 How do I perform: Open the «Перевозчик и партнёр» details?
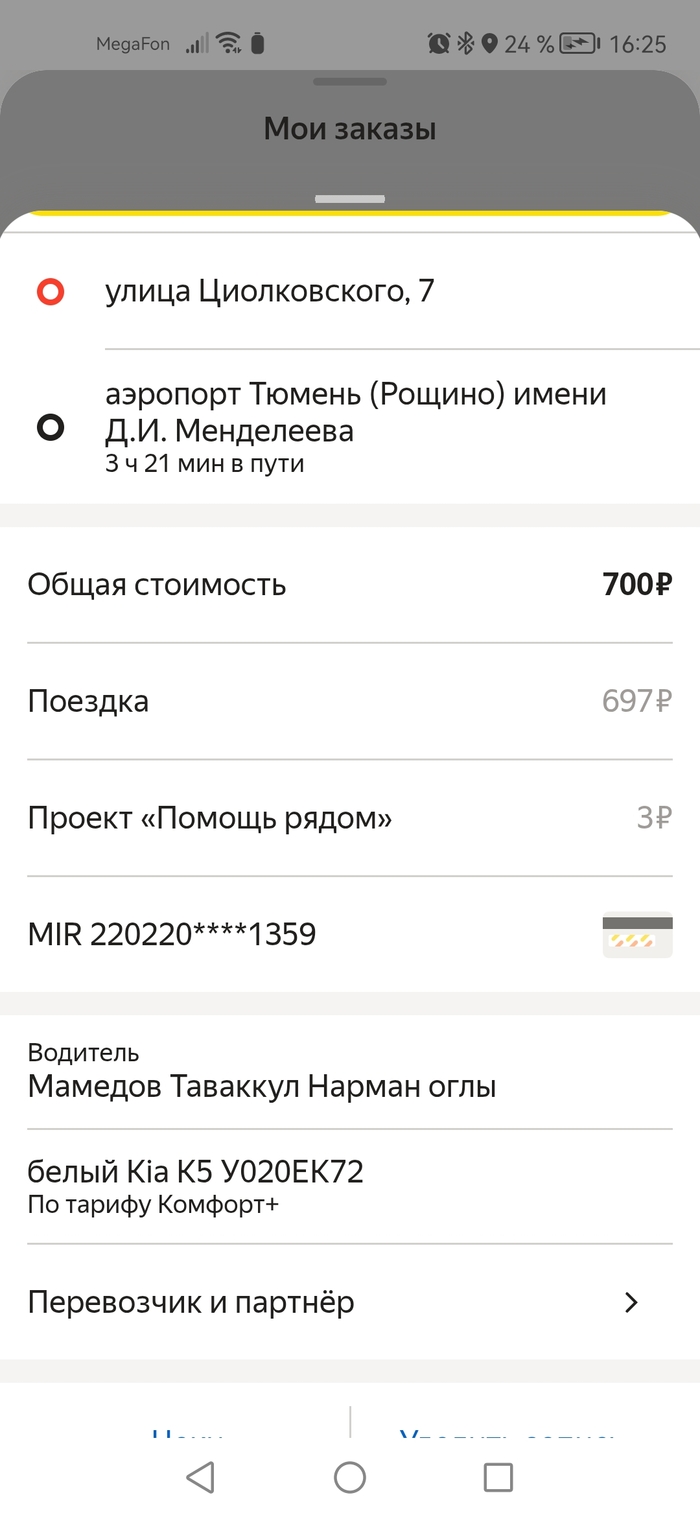[350, 1302]
